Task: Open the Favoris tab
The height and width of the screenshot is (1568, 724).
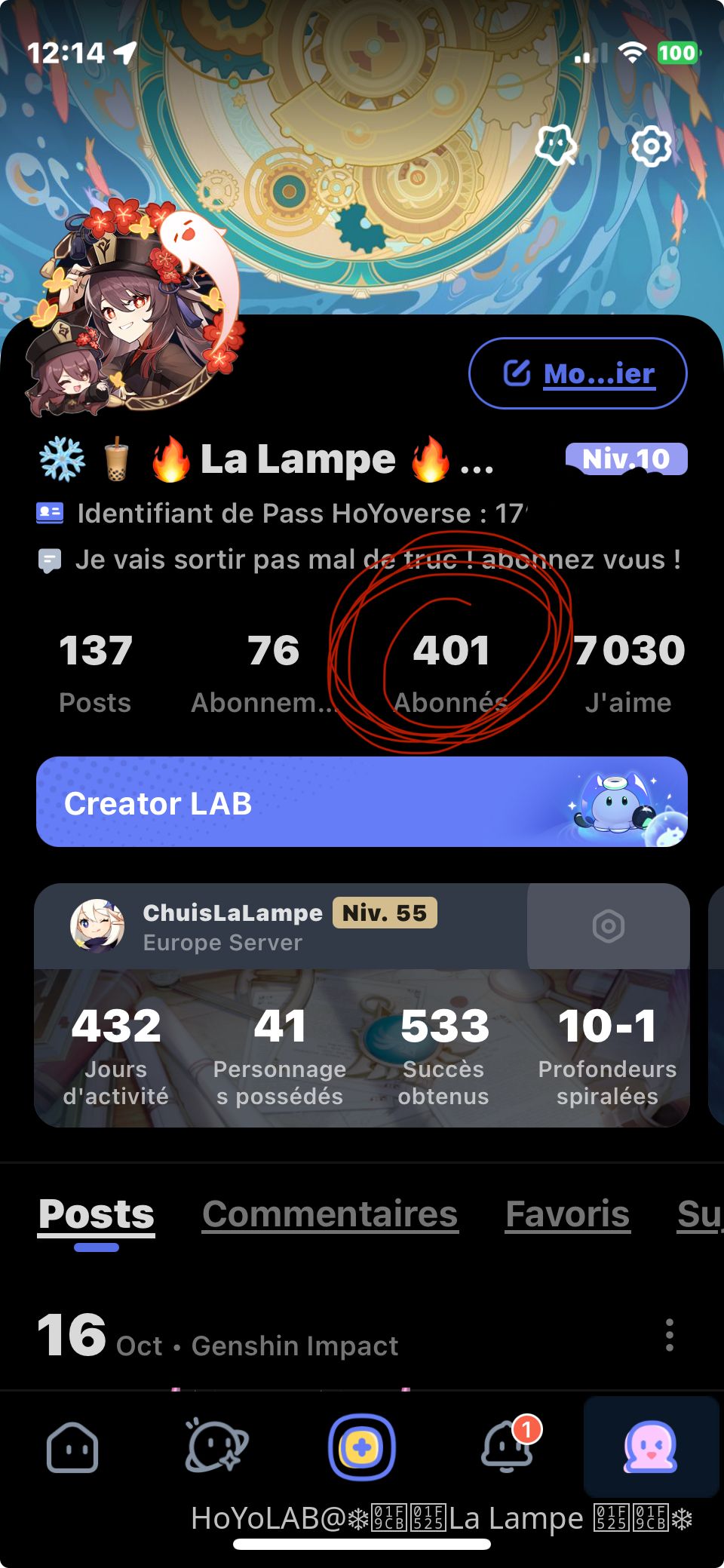Action: click(x=567, y=1213)
